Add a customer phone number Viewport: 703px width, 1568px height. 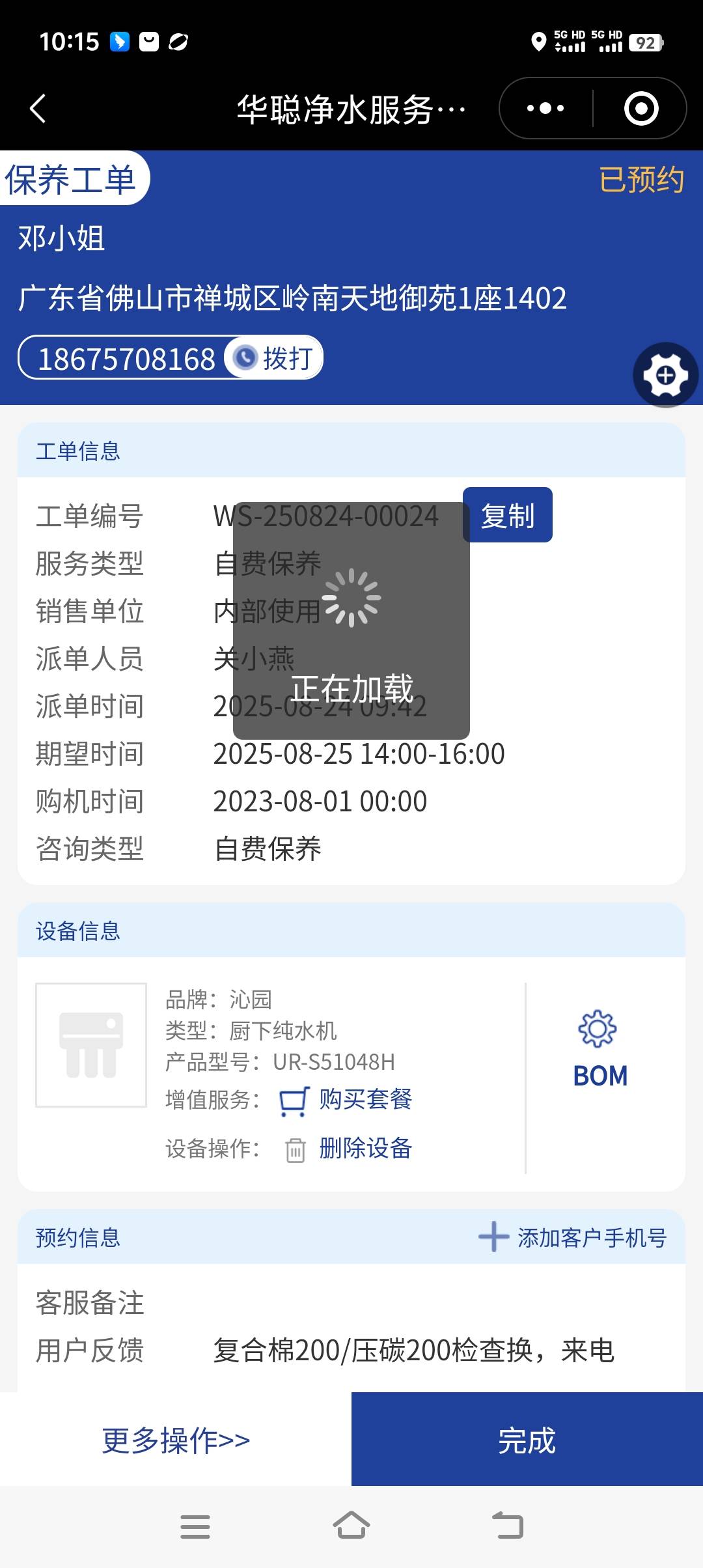(x=573, y=1237)
